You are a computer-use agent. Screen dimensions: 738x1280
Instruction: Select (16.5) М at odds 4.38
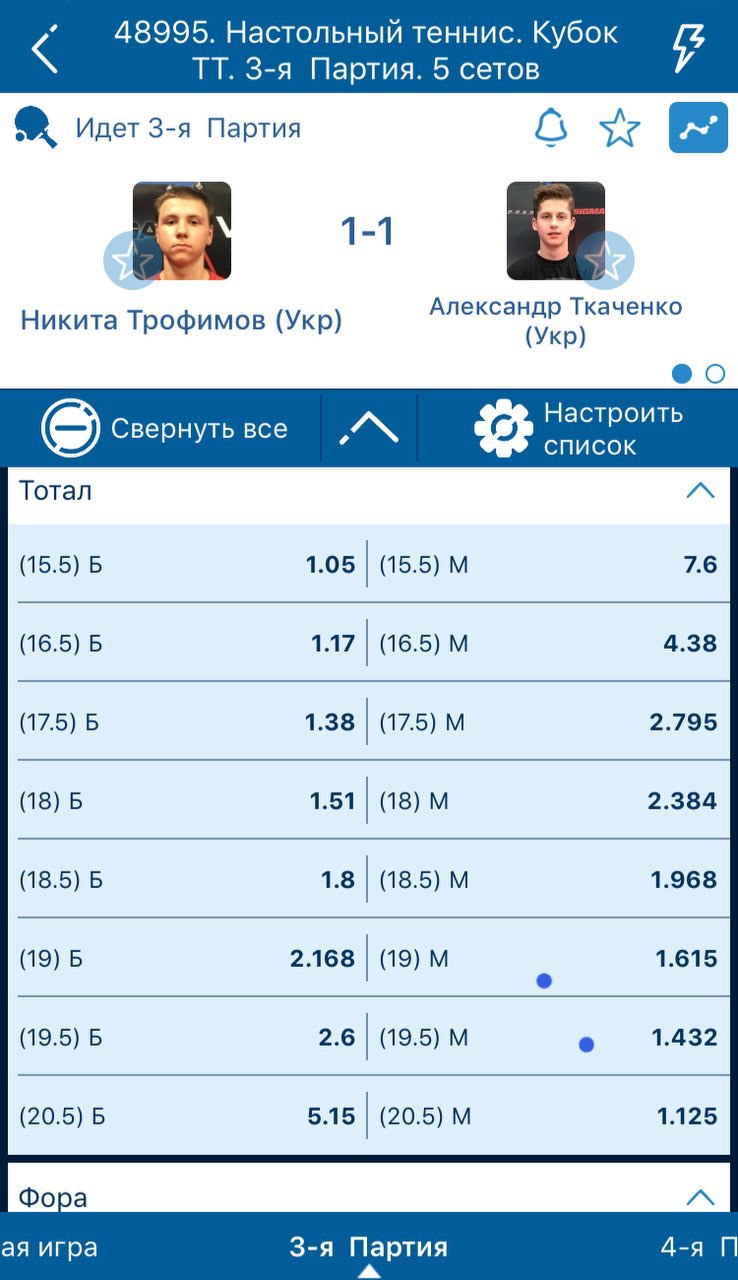pyautogui.click(x=549, y=644)
